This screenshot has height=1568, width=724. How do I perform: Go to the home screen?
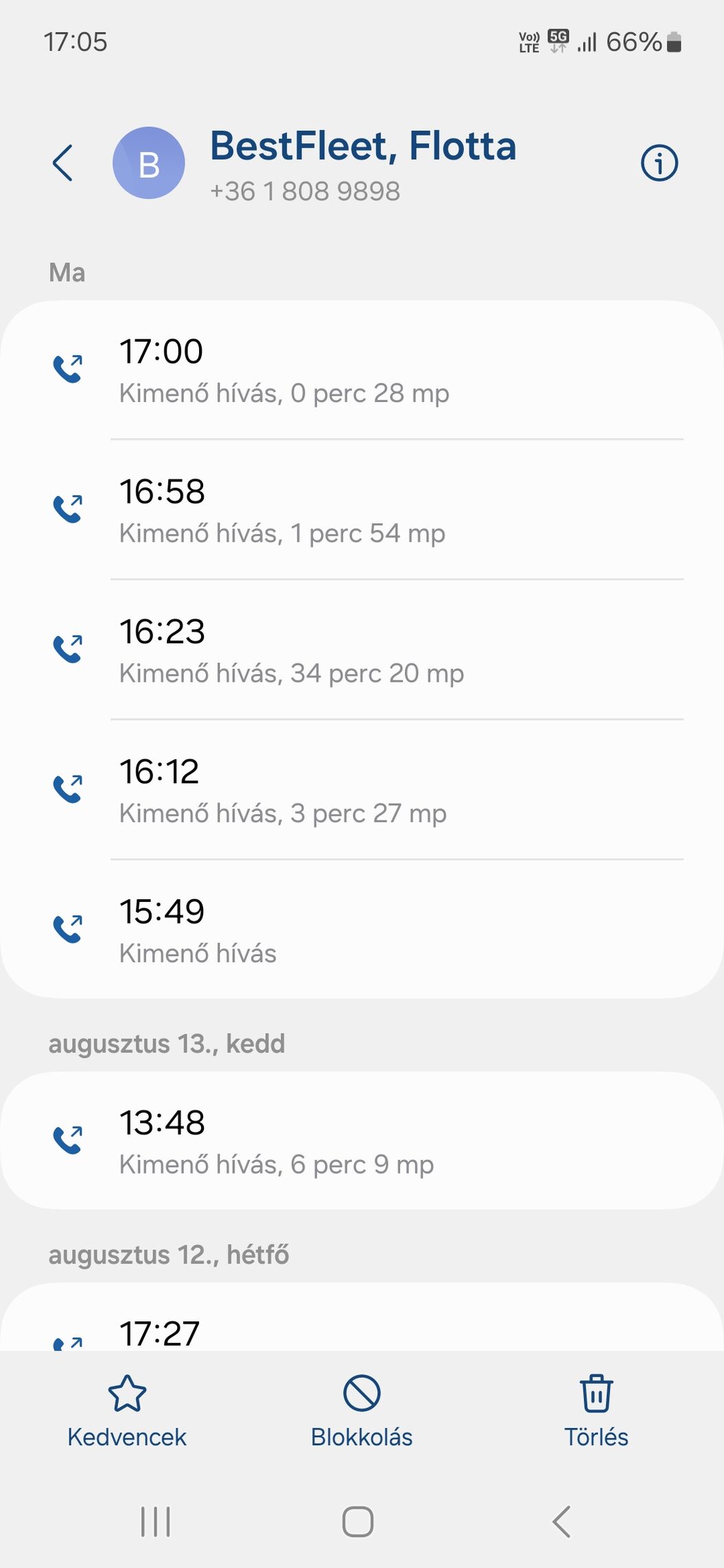pyautogui.click(x=358, y=1521)
